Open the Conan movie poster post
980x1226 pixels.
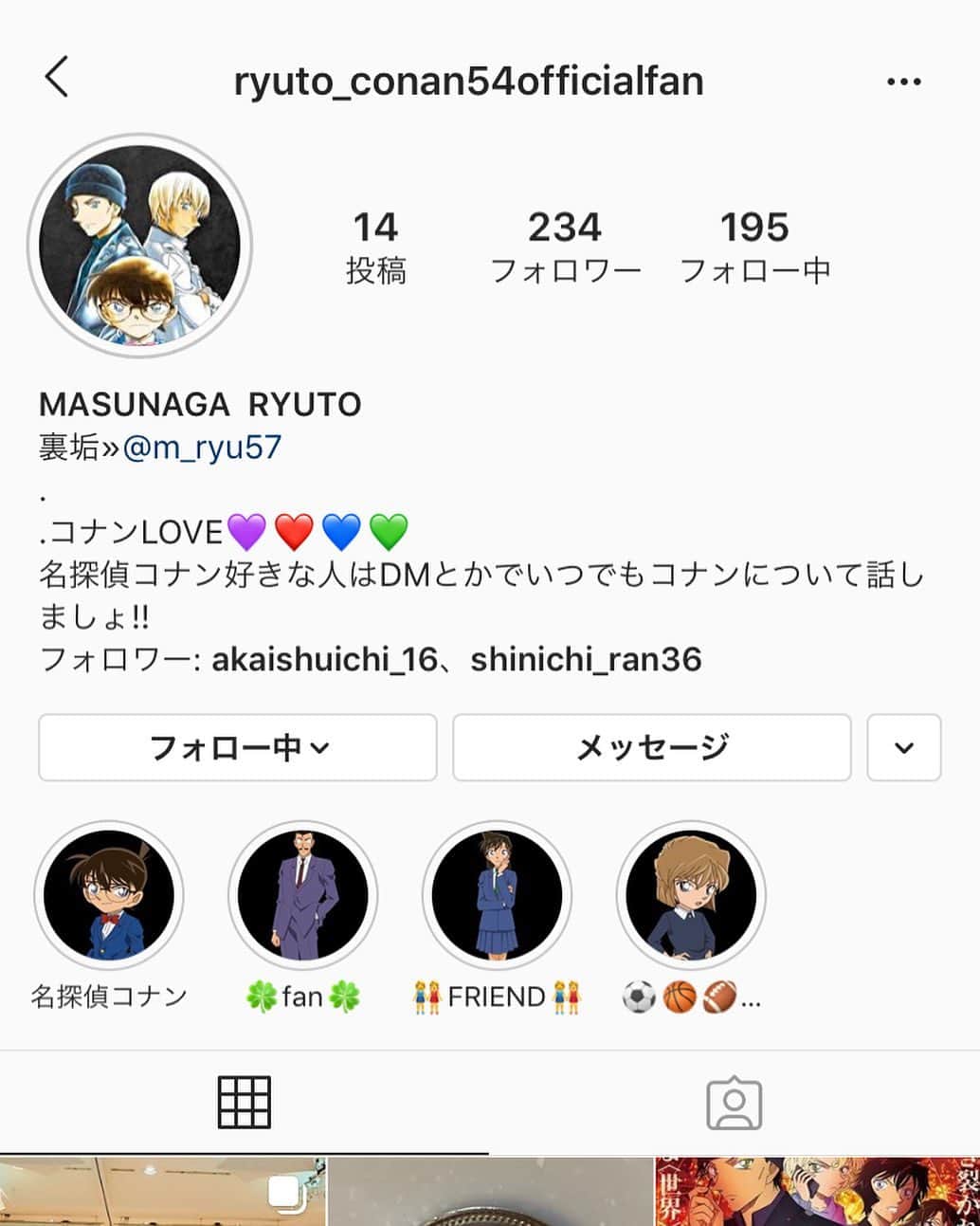817,1193
